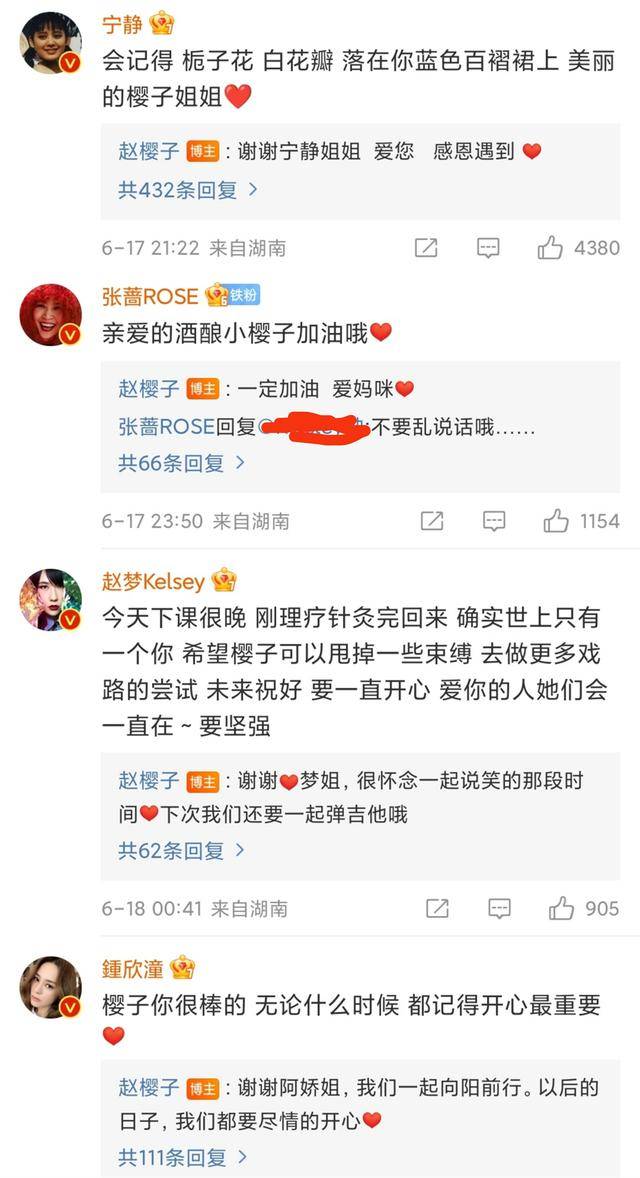
Task: Like 宁静's comment
Action: click(551, 248)
